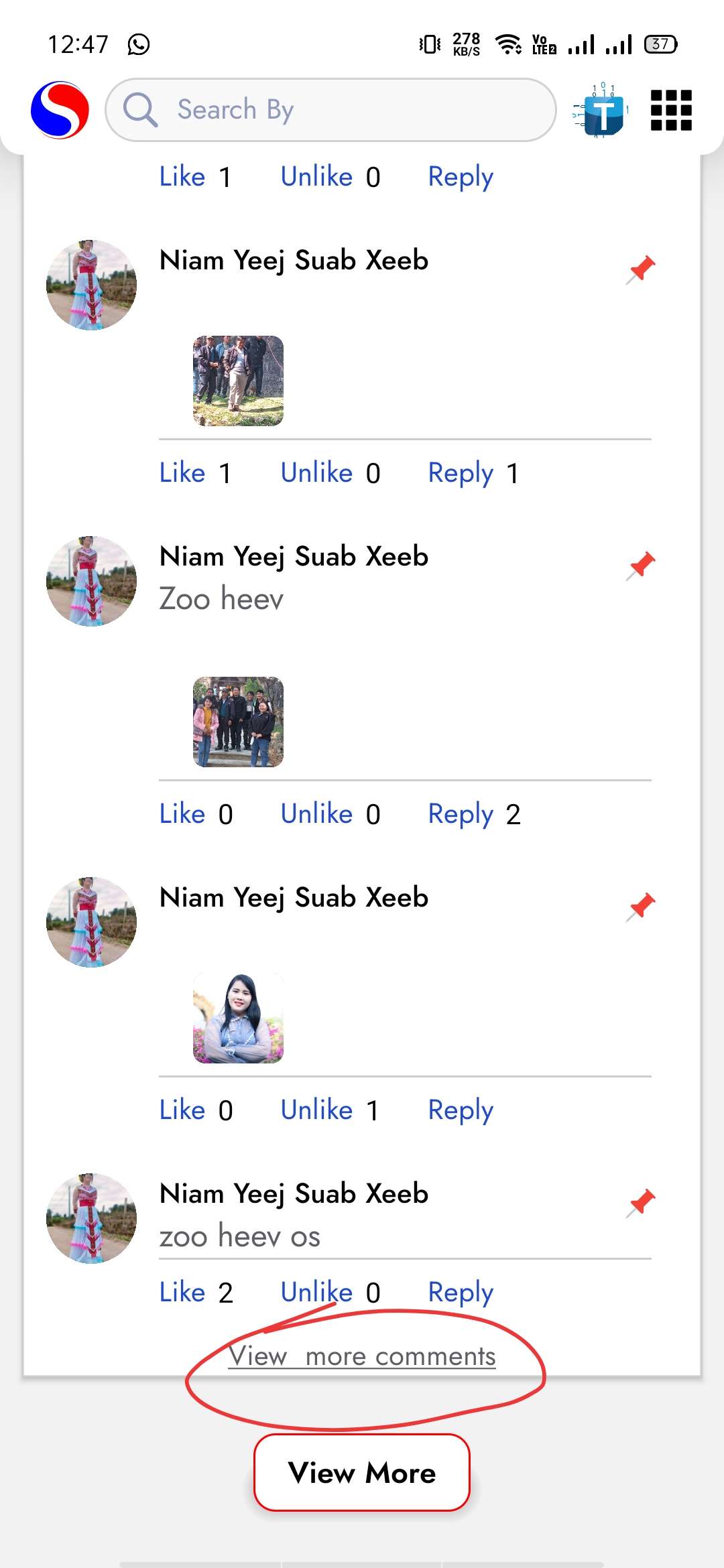Load more posts with View More

pos(362,1473)
